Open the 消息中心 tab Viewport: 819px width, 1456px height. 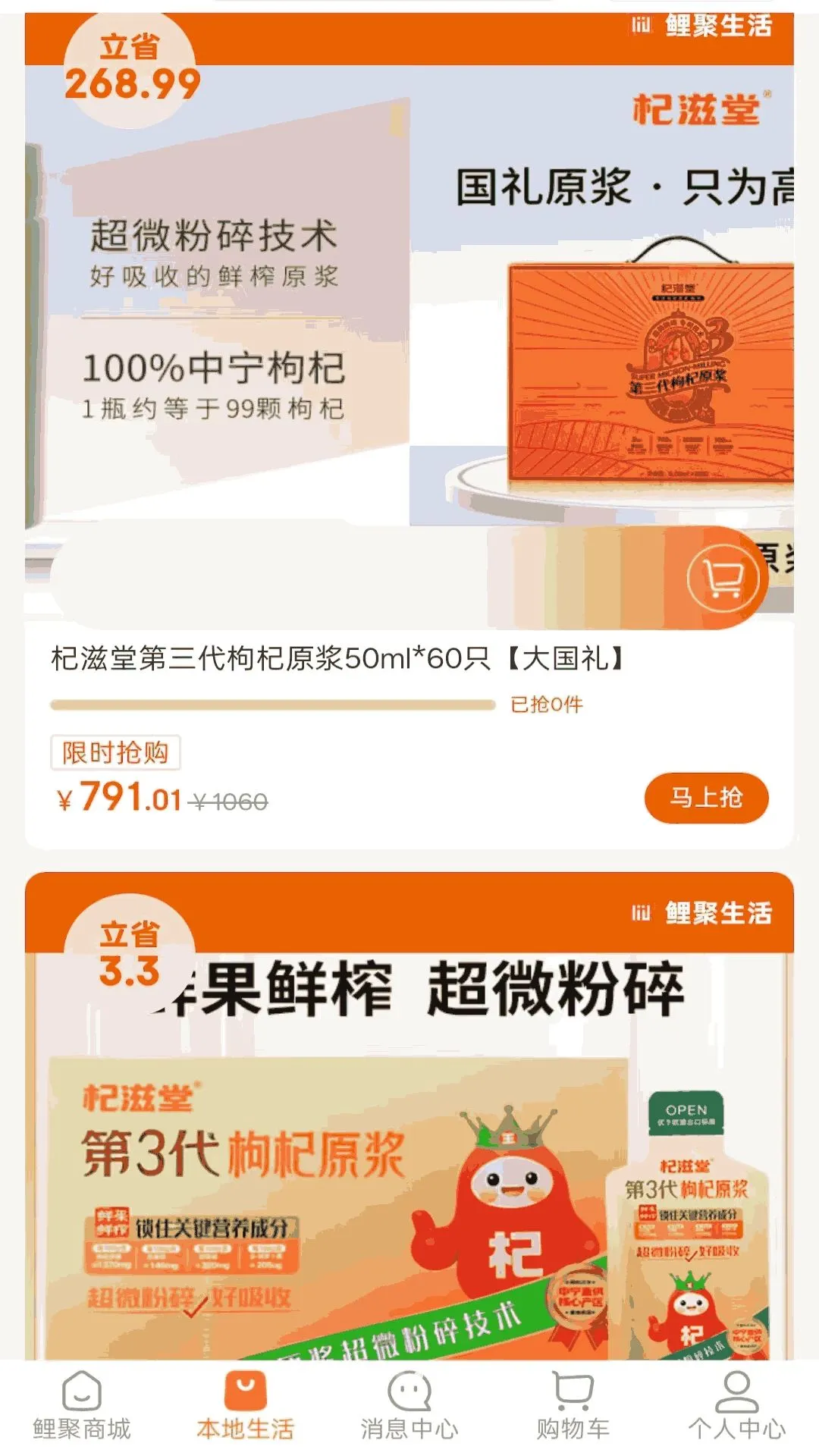409,1407
